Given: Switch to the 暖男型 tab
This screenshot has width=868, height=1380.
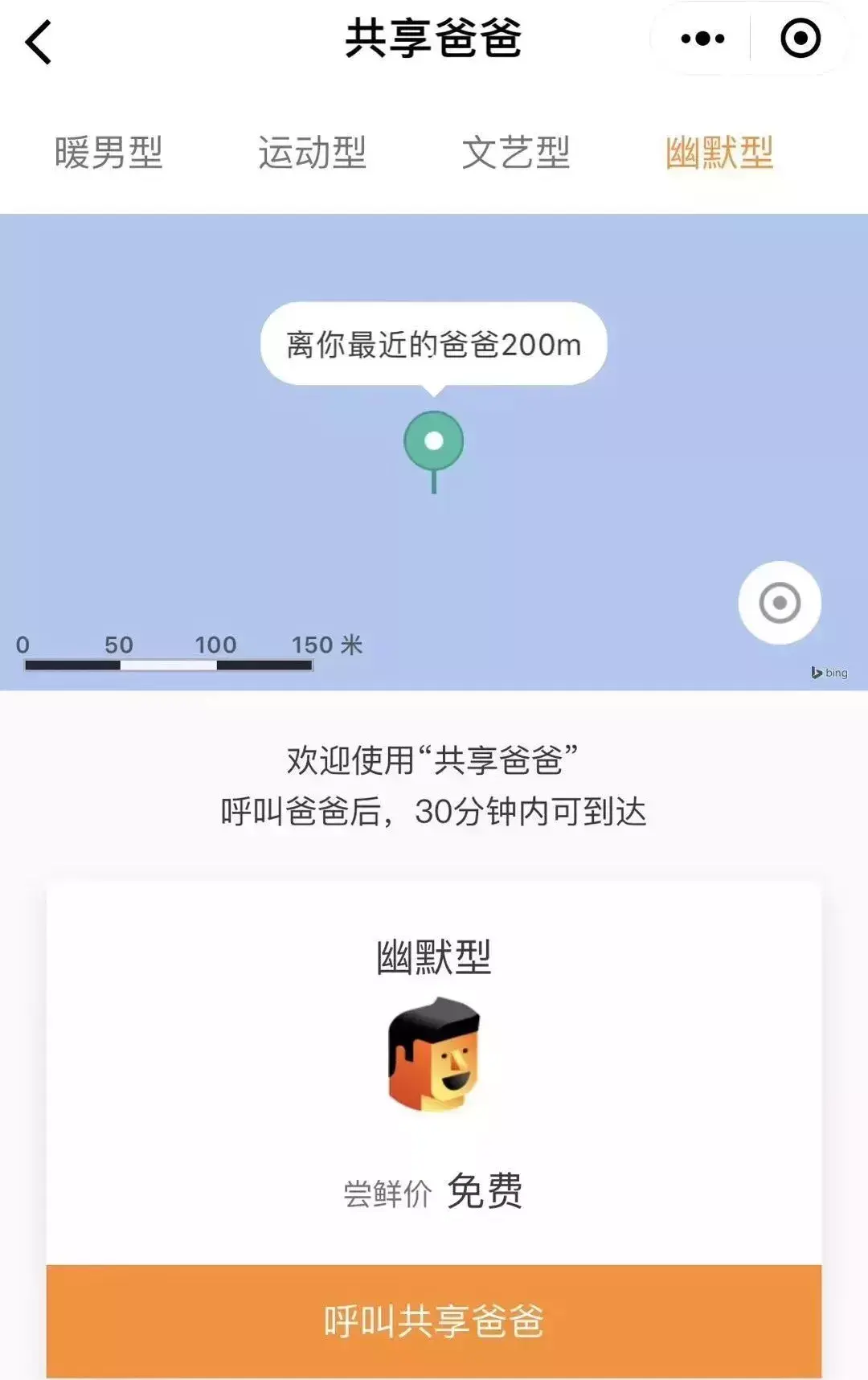Looking at the screenshot, I should tap(108, 153).
